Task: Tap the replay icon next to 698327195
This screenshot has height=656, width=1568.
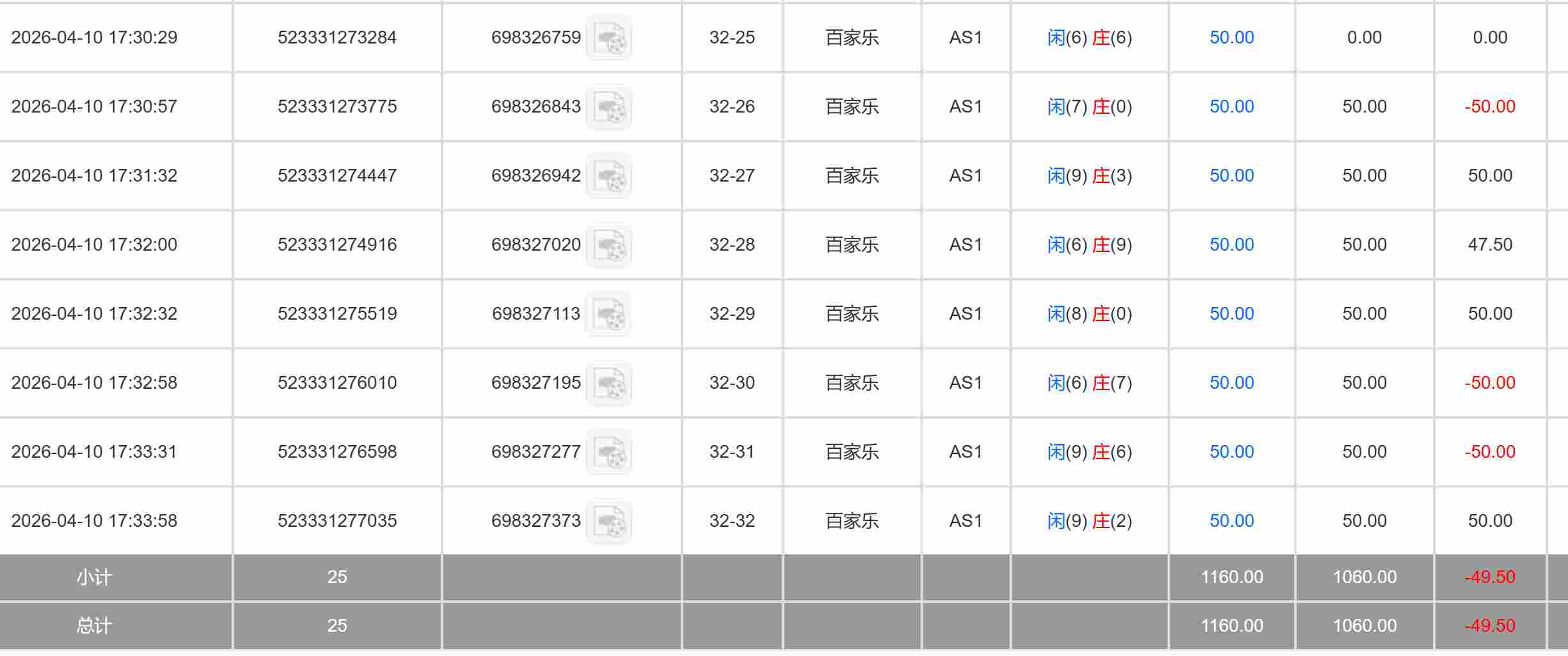Action: [608, 383]
